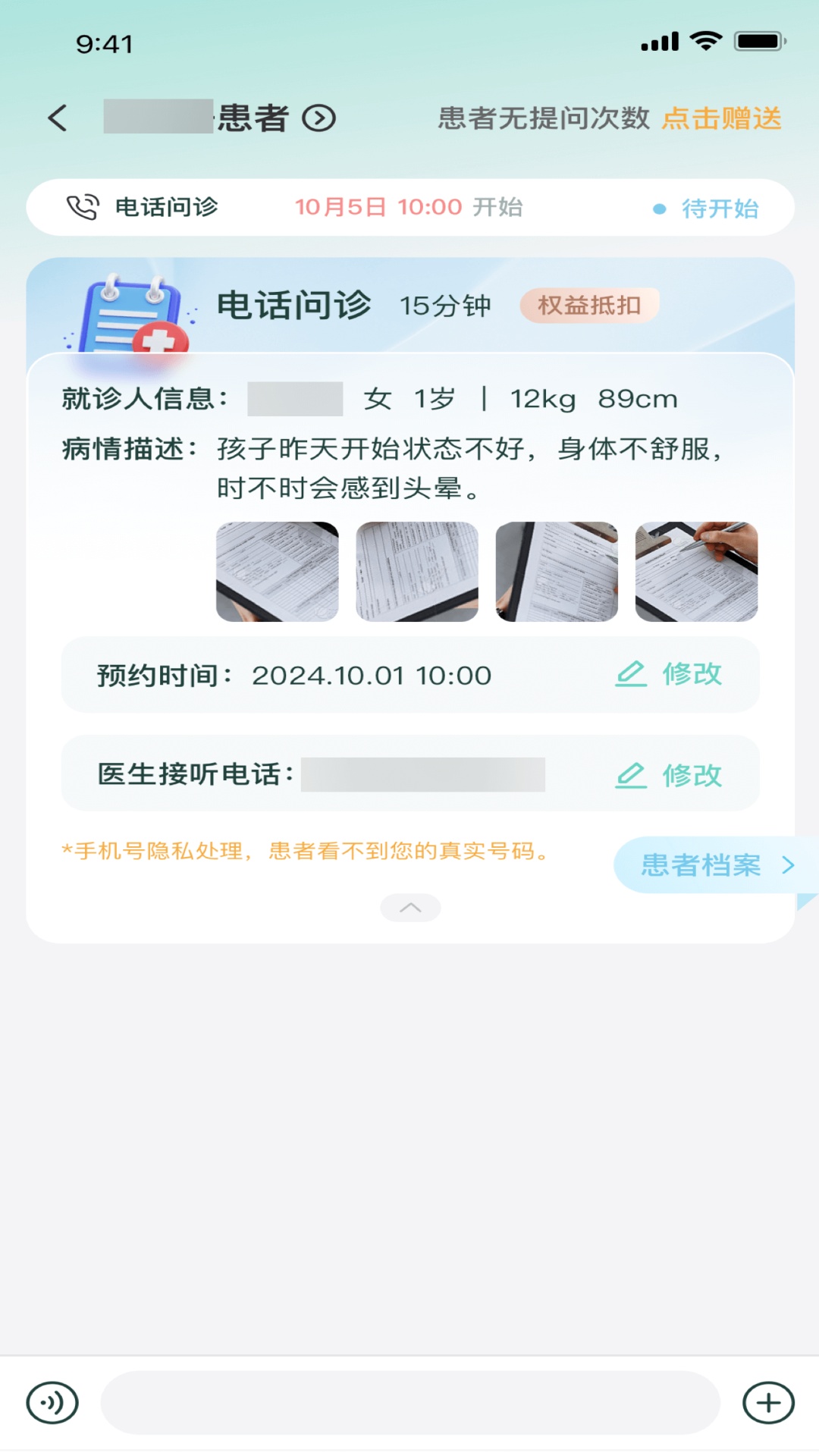Select the phone icon next to 电话问诊
Image resolution: width=819 pixels, height=1456 pixels.
tap(82, 206)
